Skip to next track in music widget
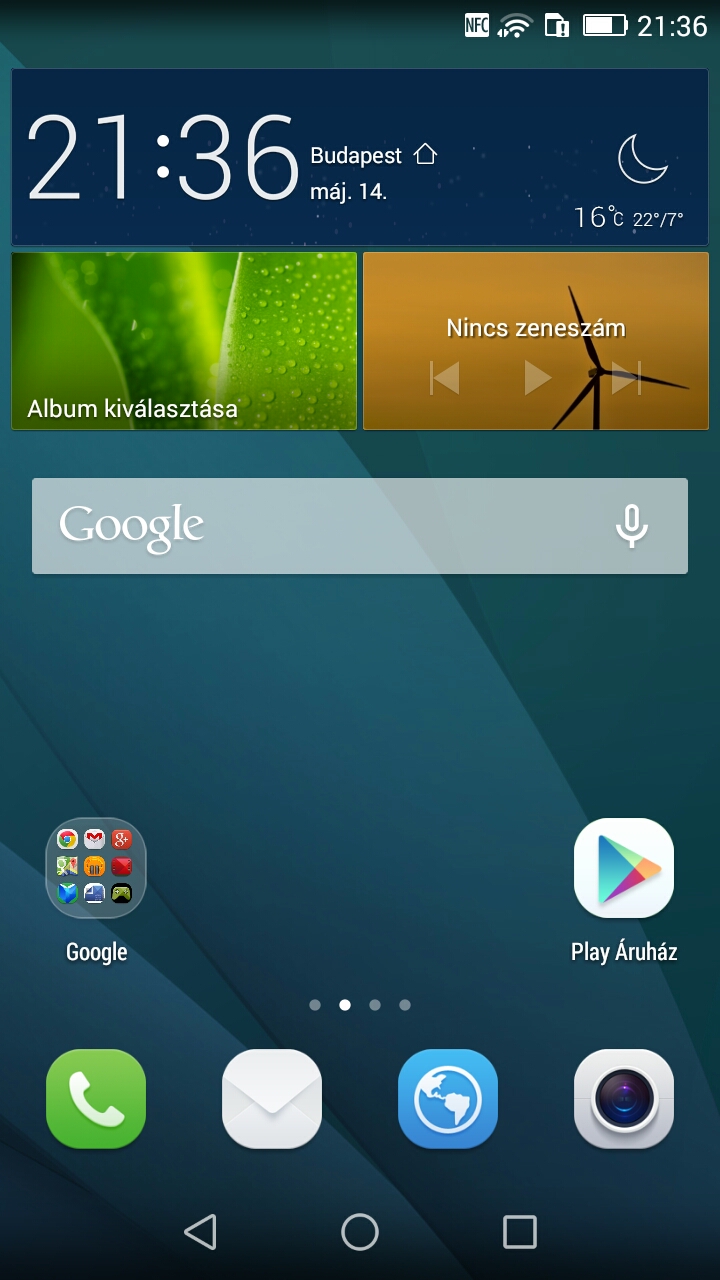The width and height of the screenshot is (720, 1280). point(626,378)
